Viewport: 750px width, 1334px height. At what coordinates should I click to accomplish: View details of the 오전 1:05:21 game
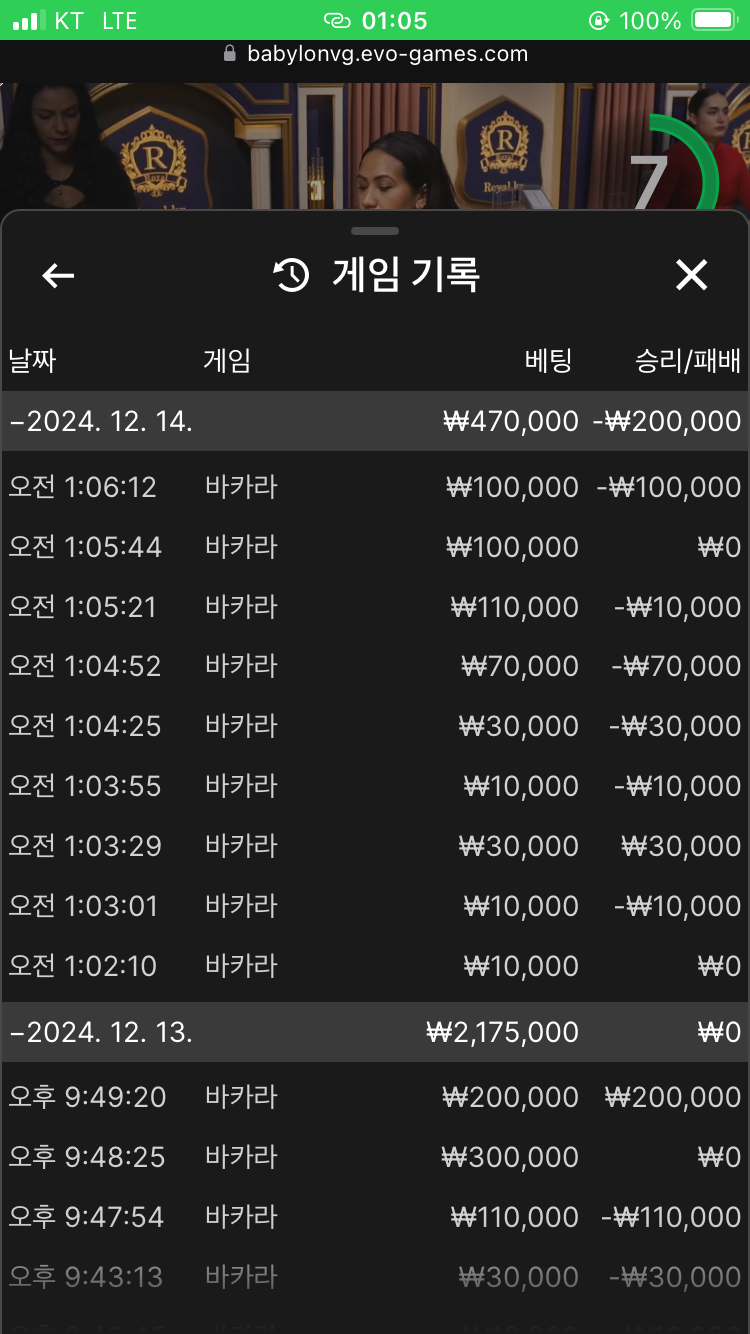point(375,607)
